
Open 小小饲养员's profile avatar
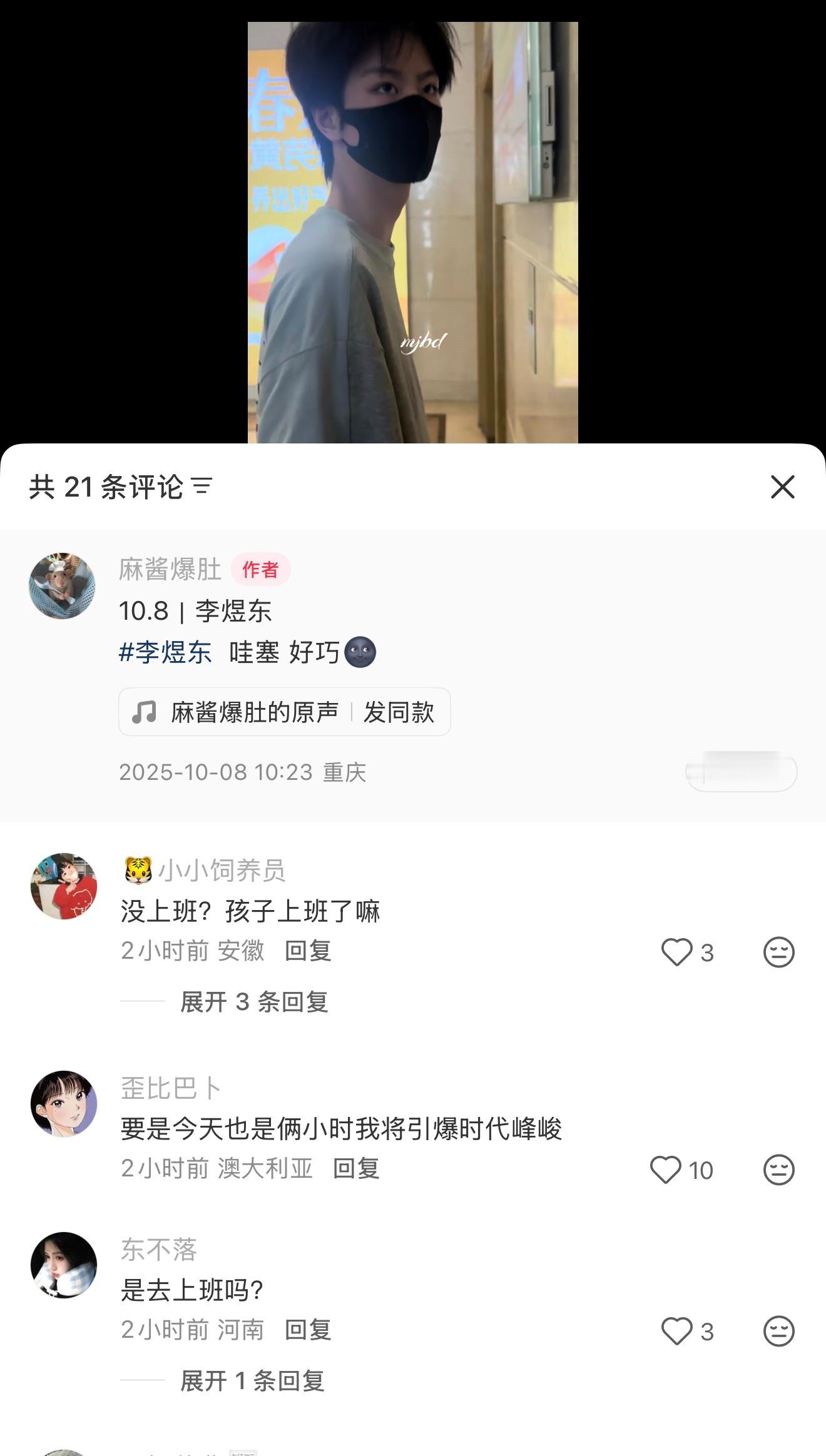pyautogui.click(x=64, y=886)
